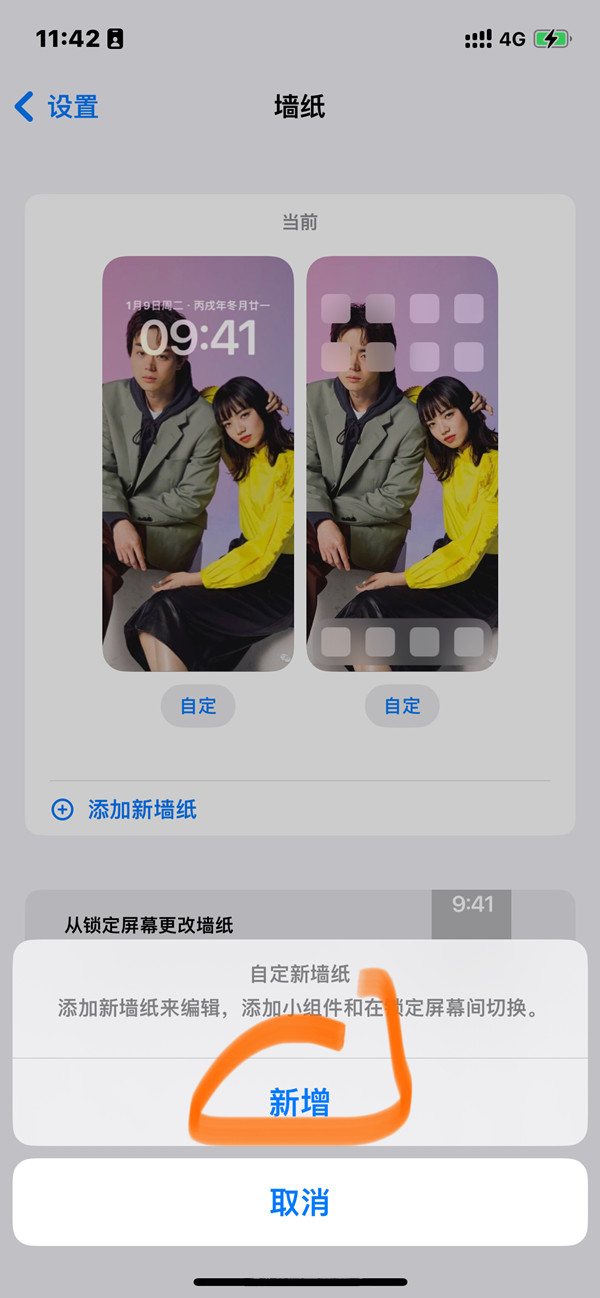Open the home screen wallpaper preview
The height and width of the screenshot is (1298, 600).
402,464
